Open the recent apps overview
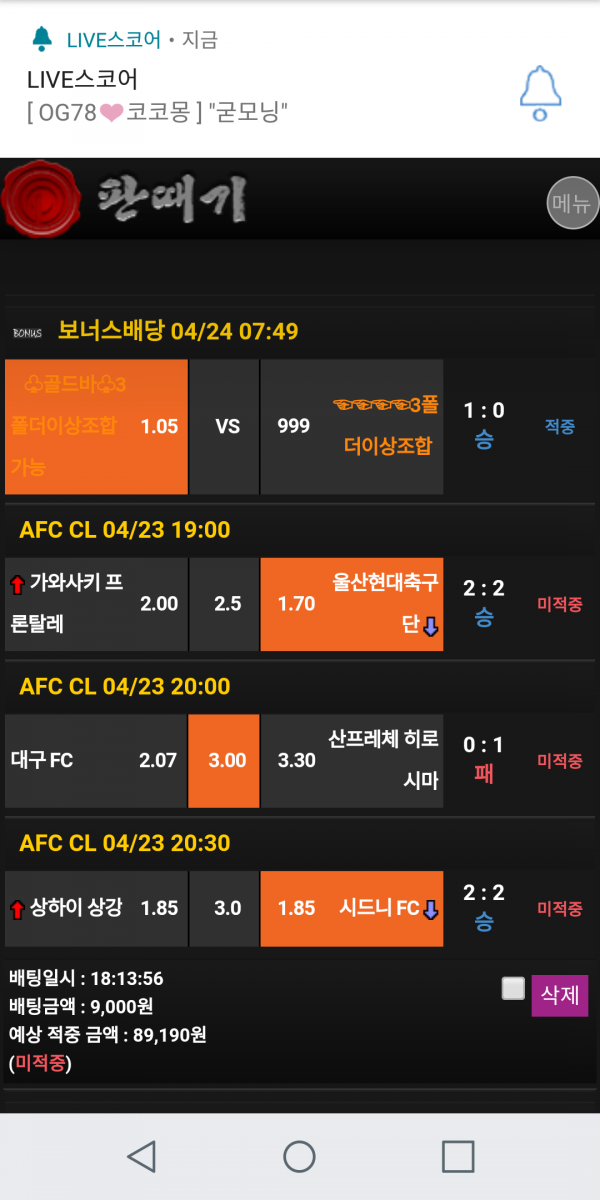 coord(458,1156)
